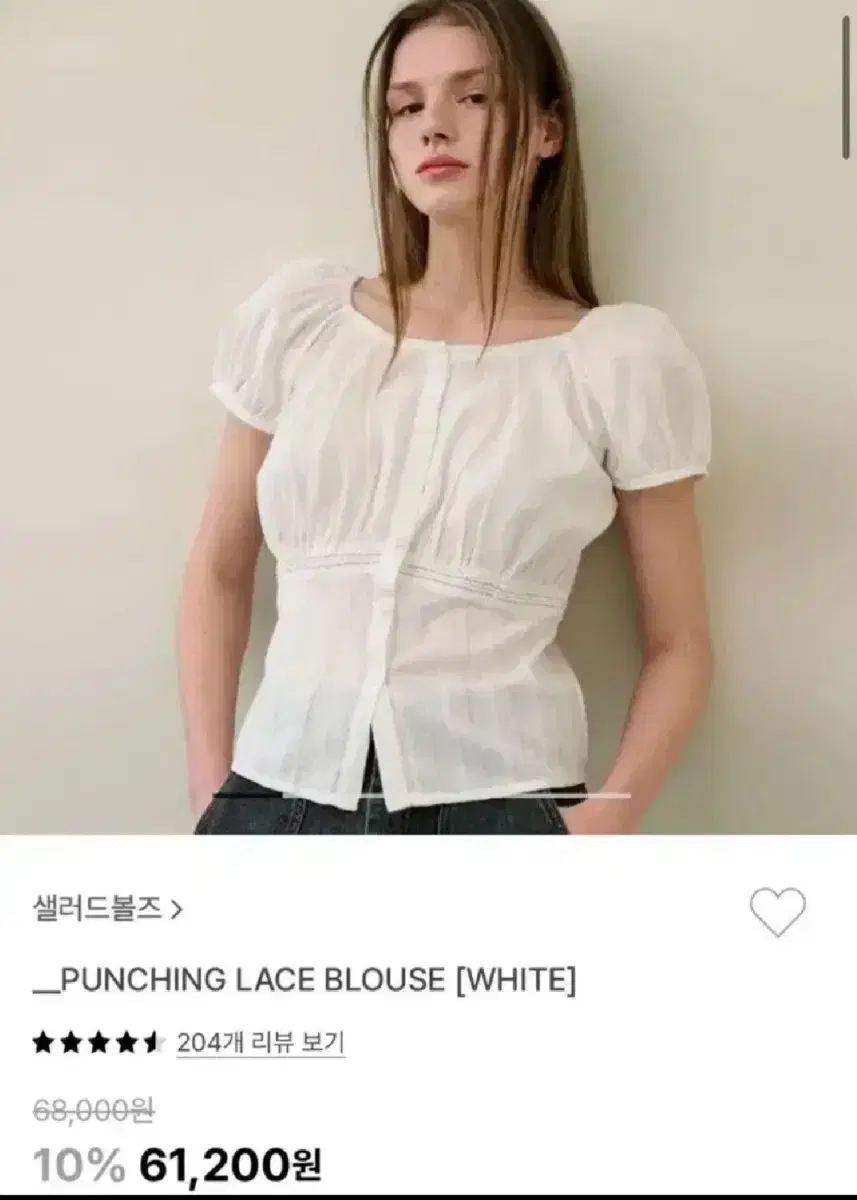Click the star rating icons

click(95, 1040)
